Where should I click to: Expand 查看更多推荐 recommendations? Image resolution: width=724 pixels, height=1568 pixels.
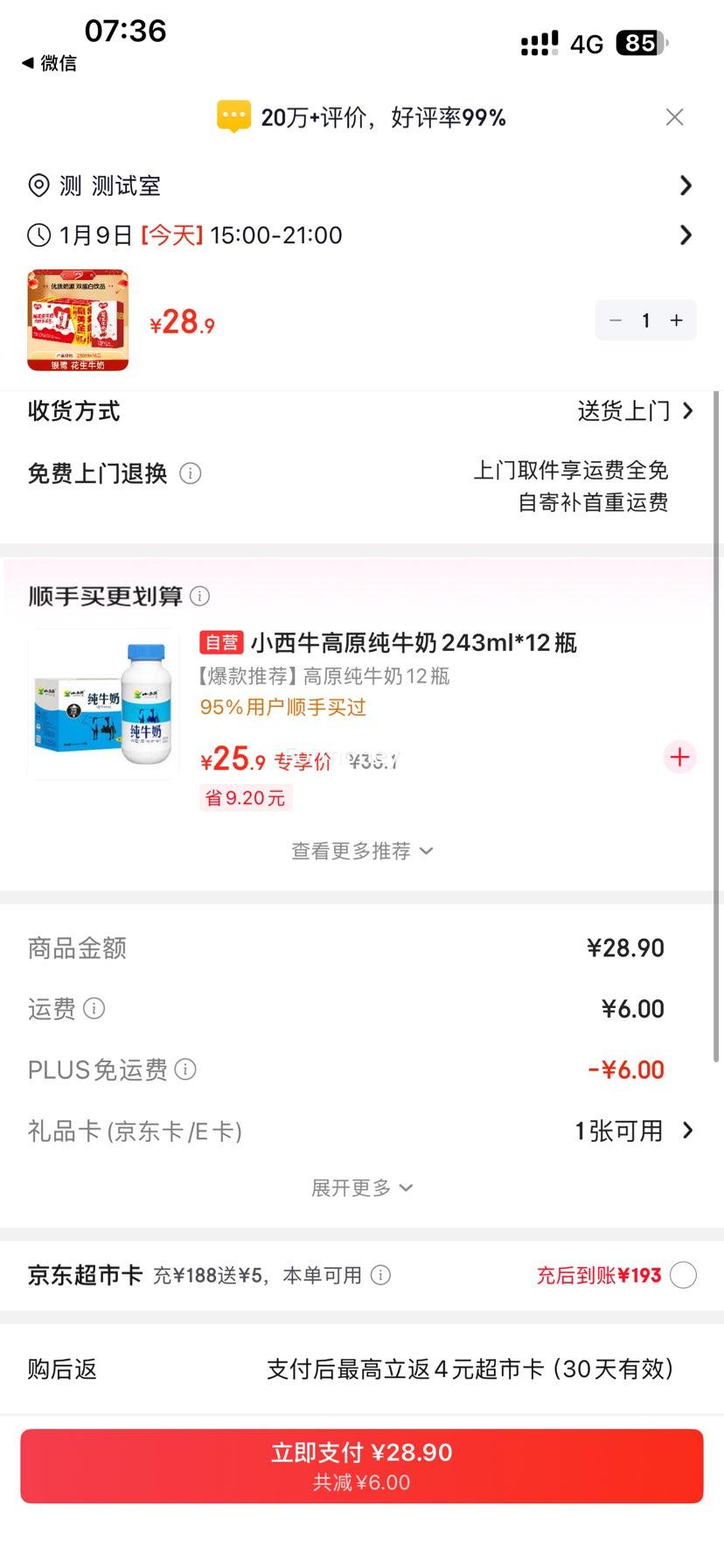pyautogui.click(x=362, y=850)
